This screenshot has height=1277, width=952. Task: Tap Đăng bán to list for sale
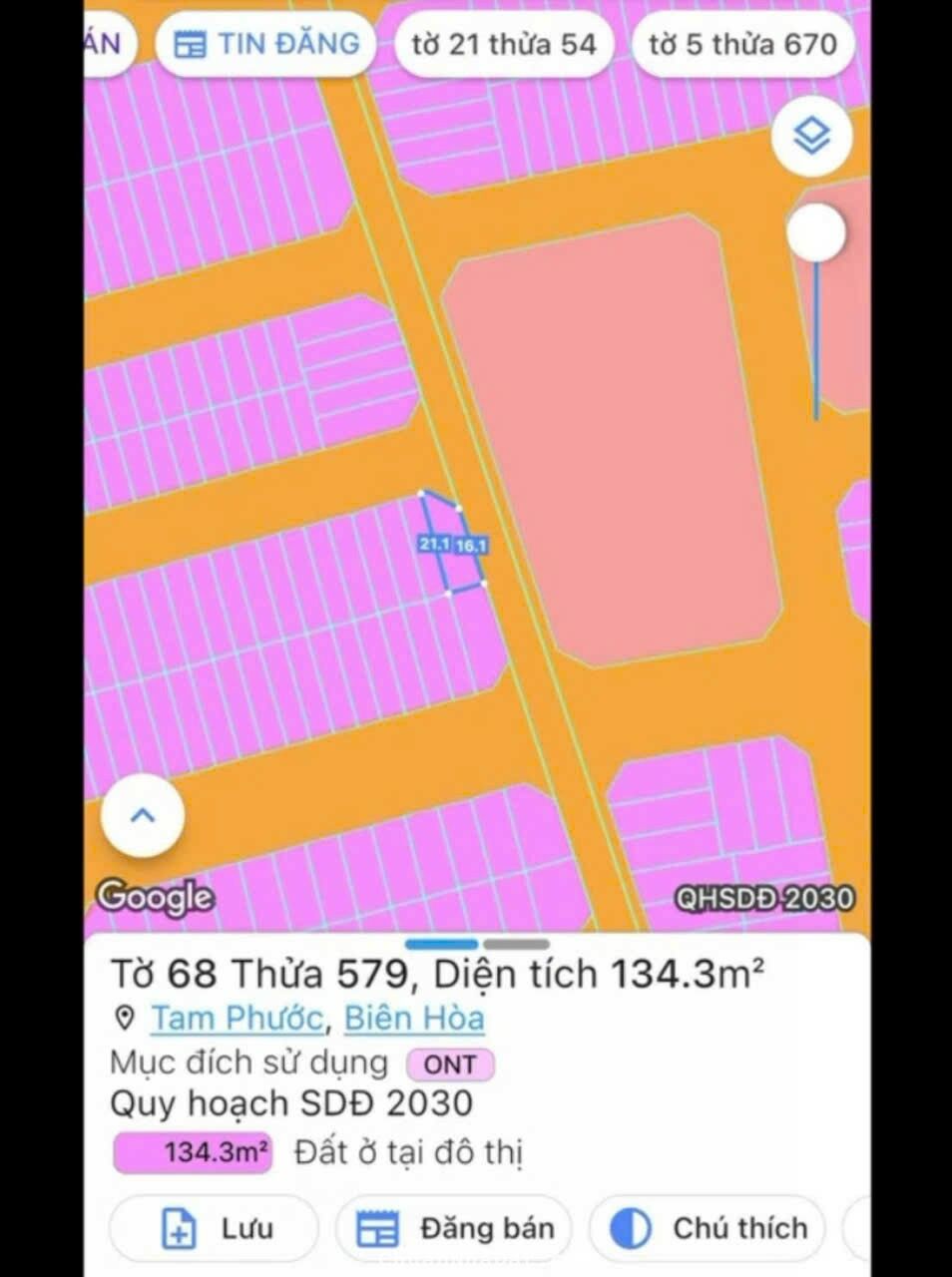coord(456,1228)
